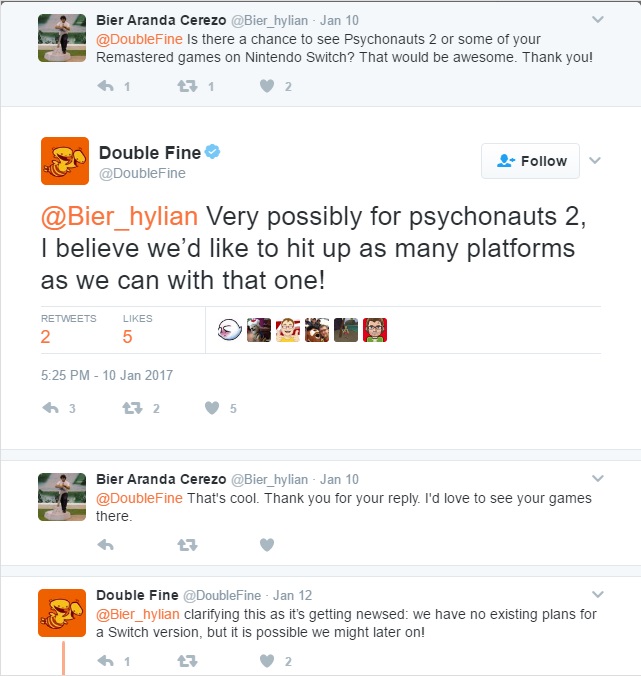The height and width of the screenshot is (676, 641).
Task: Retweet Bier's "That's cool" reply
Action: 186,545
